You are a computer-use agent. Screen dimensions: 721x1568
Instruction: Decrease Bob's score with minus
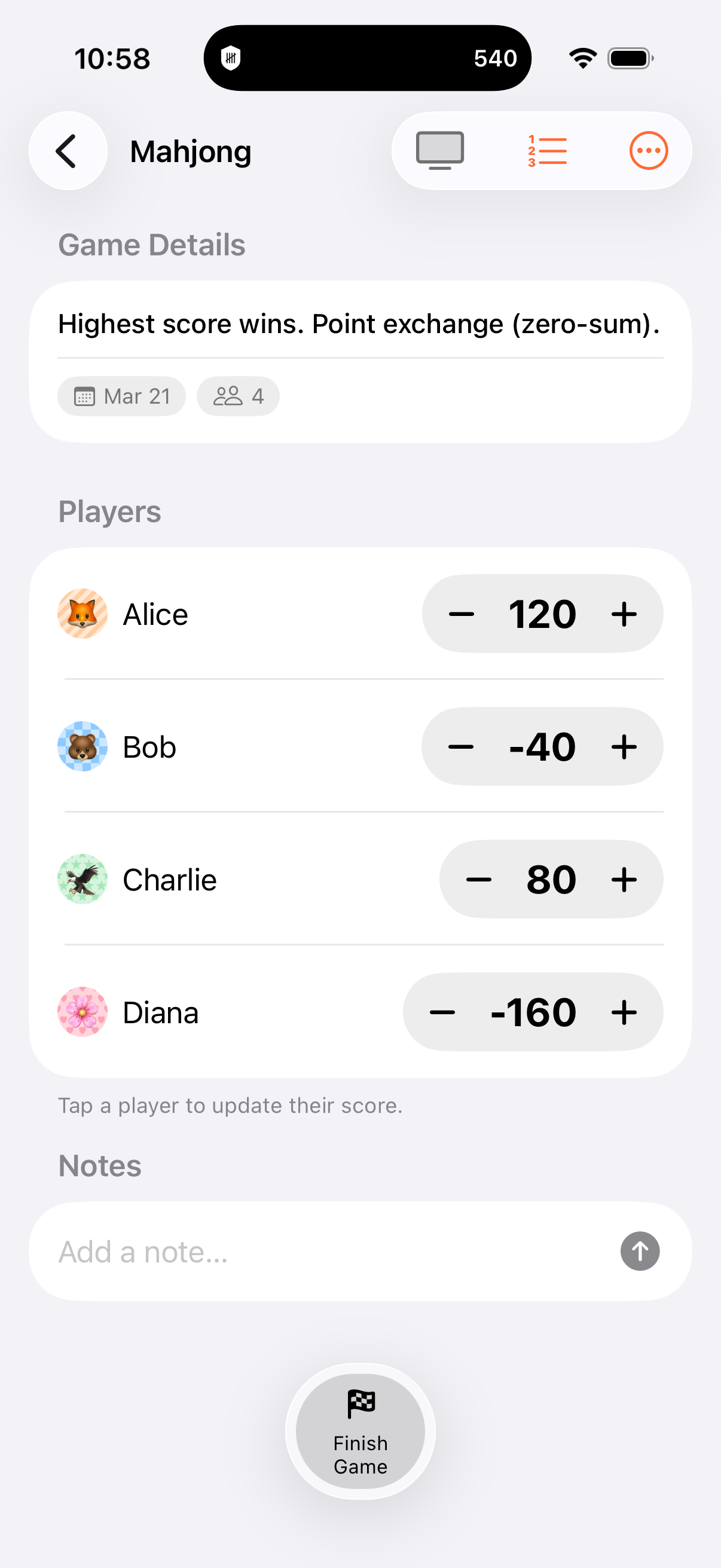pos(460,746)
